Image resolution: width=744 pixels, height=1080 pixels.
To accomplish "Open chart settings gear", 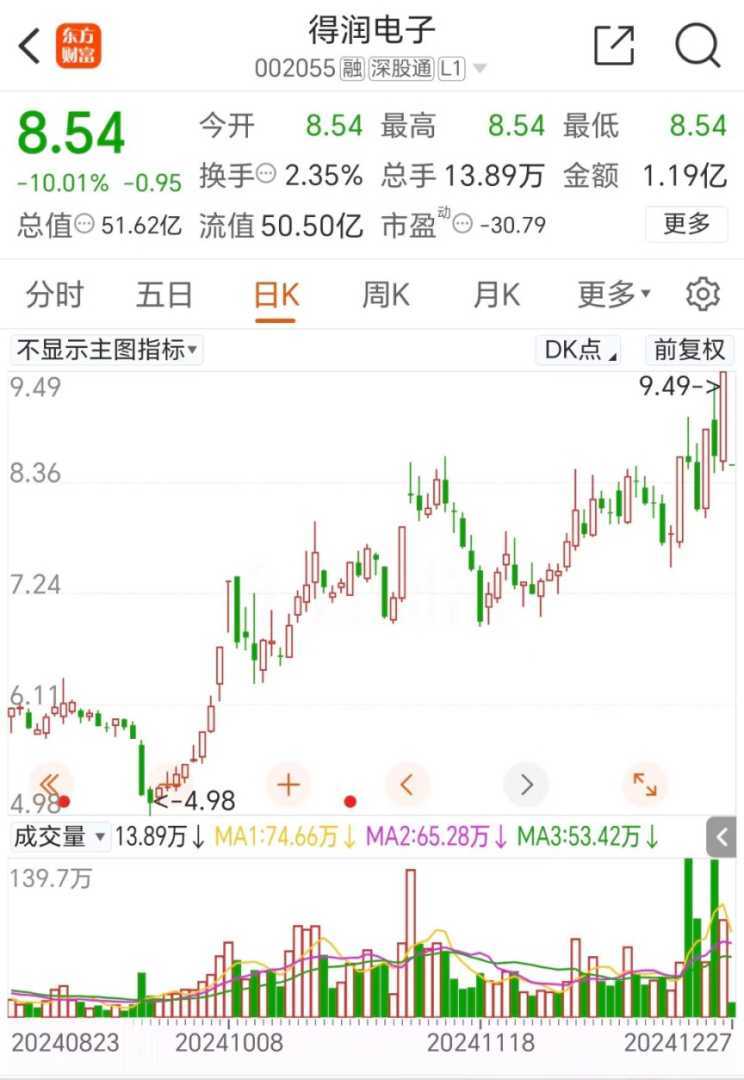I will [703, 295].
